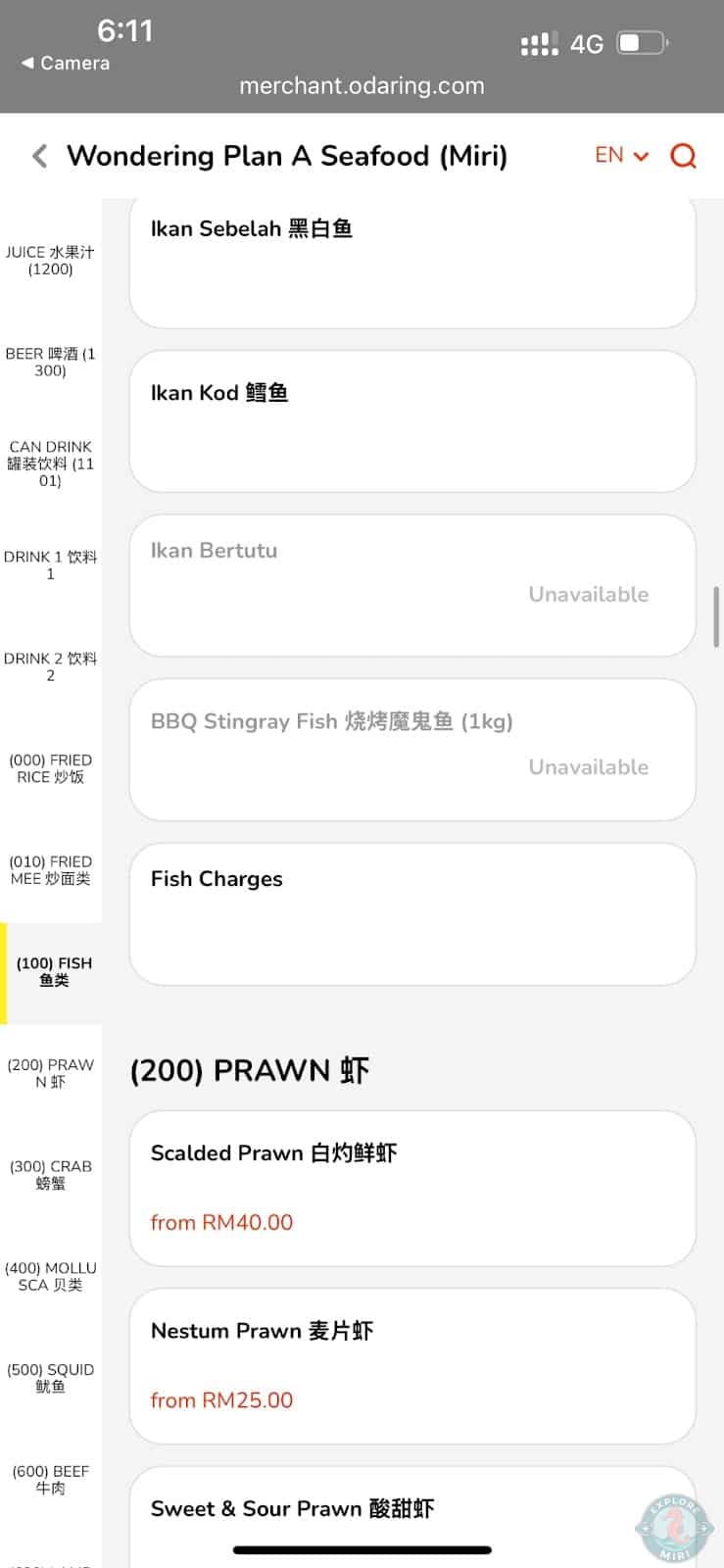This screenshot has width=724, height=1568.
Task: Switch to the (200) PRAWN 虾 category
Action: [x=50, y=1072]
